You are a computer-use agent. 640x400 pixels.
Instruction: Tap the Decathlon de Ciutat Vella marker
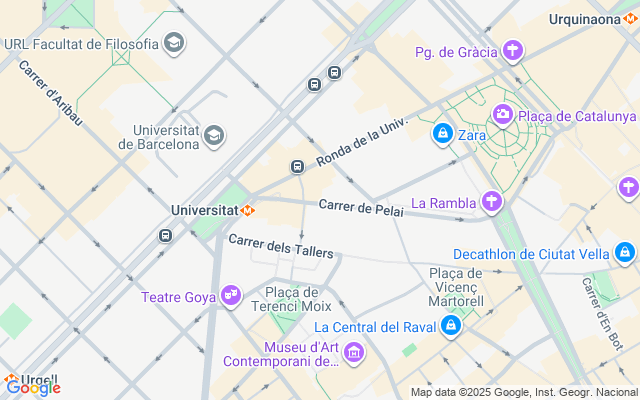pyautogui.click(x=625, y=253)
